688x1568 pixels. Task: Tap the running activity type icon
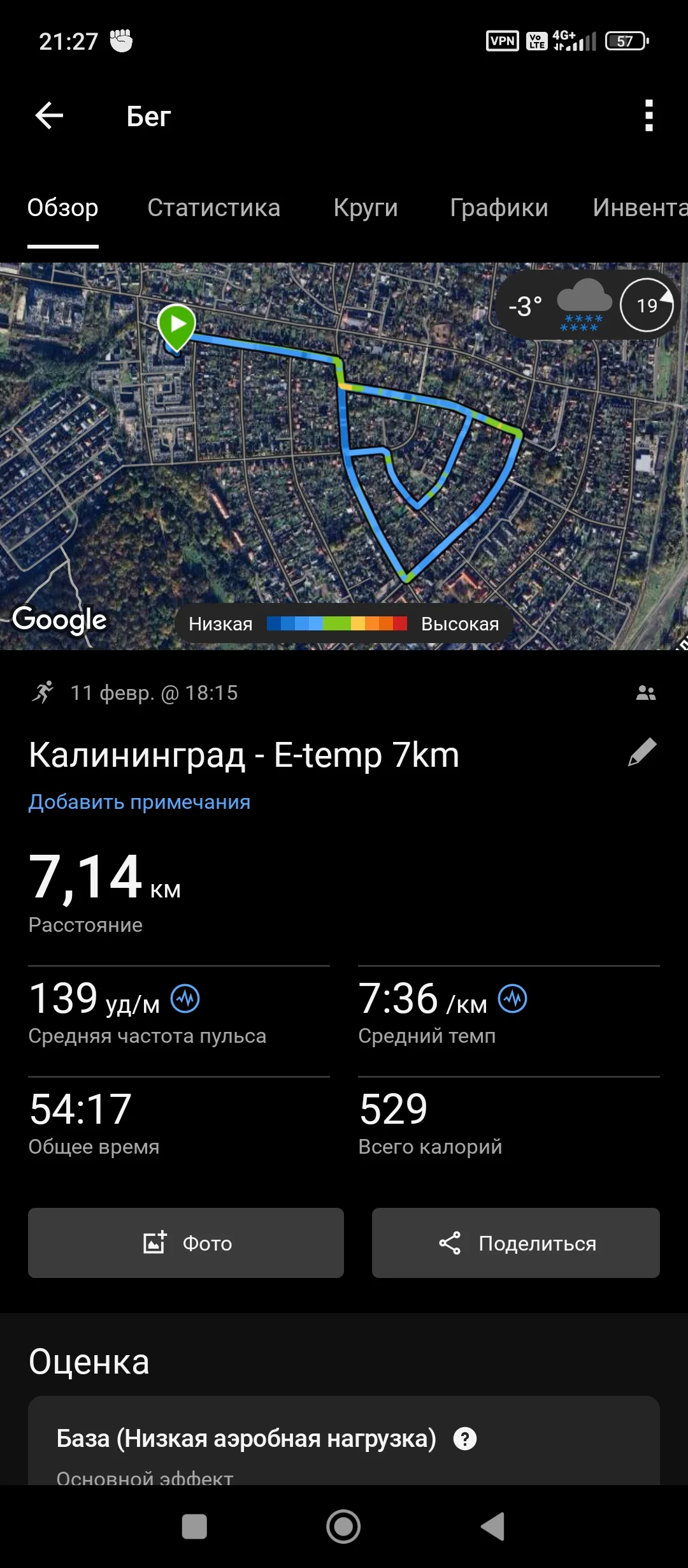click(43, 692)
